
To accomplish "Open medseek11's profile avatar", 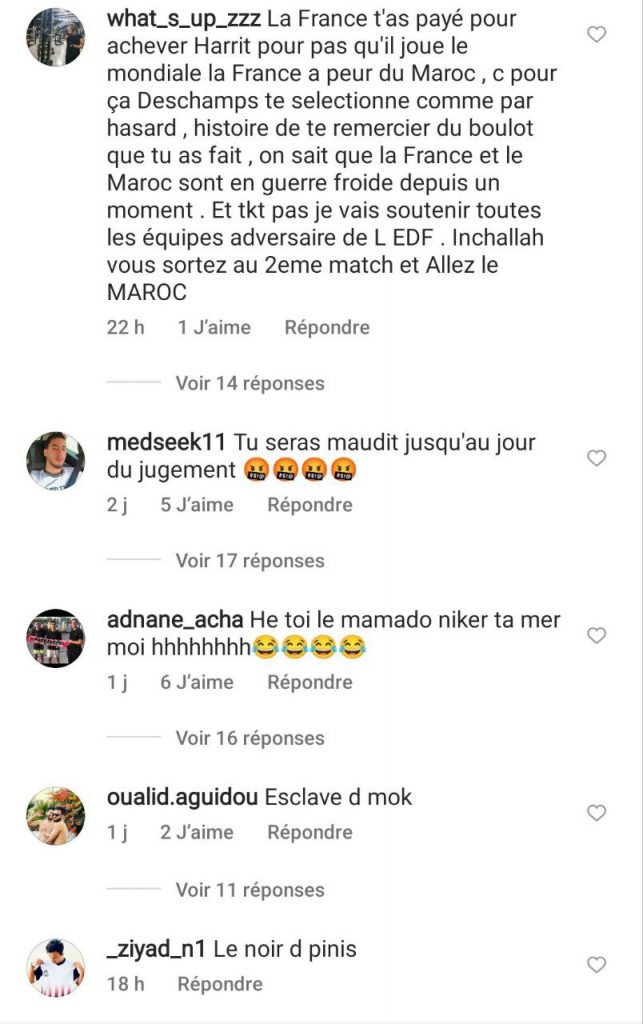I will tap(55, 460).
